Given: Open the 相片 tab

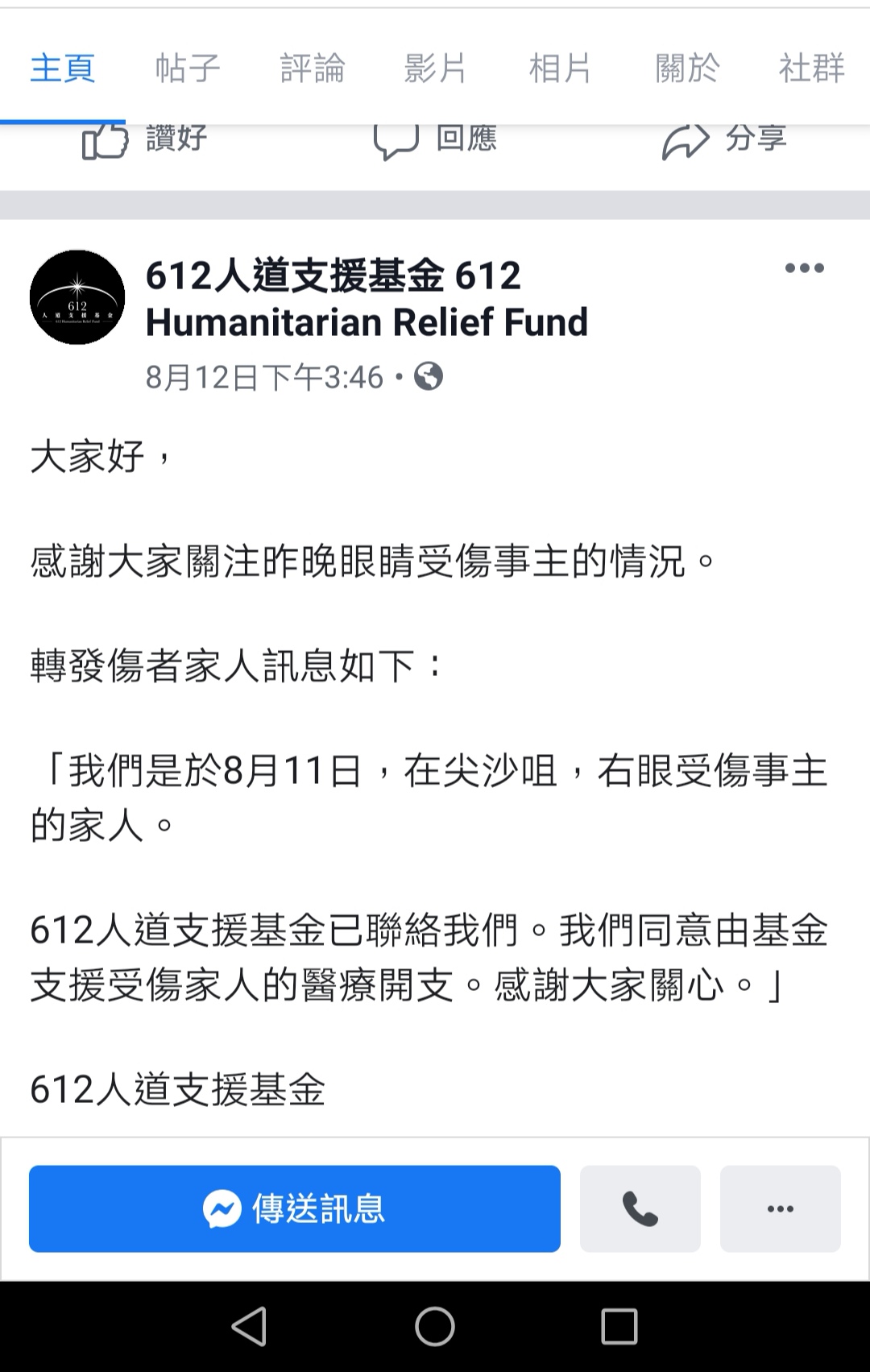Looking at the screenshot, I should [560, 68].
